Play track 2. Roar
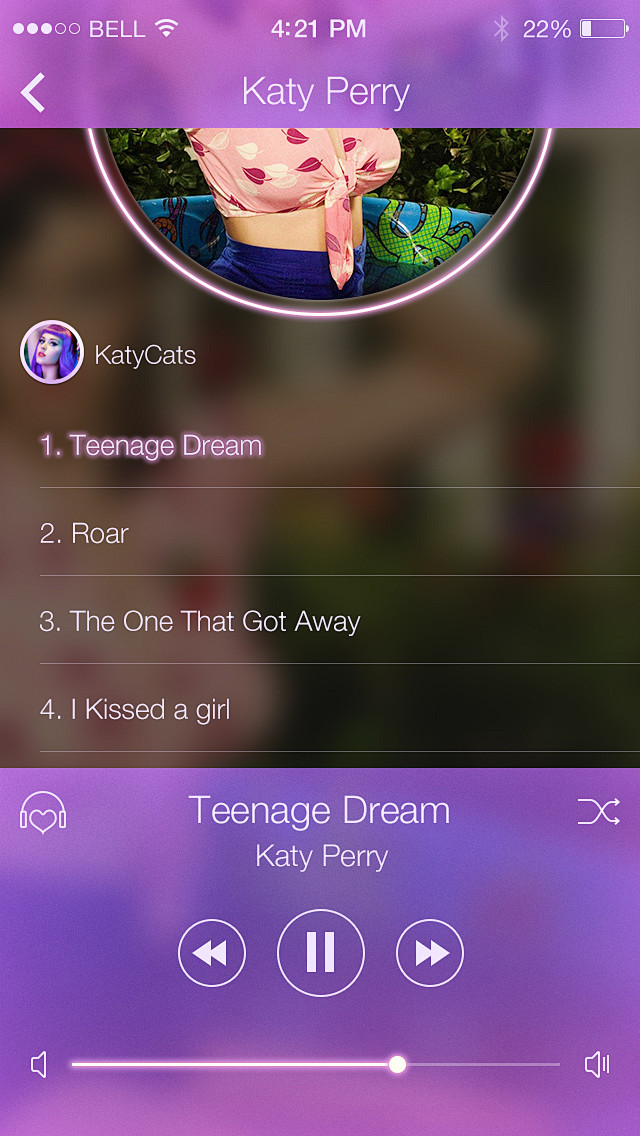Viewport: 640px width, 1136px height. tap(340, 533)
